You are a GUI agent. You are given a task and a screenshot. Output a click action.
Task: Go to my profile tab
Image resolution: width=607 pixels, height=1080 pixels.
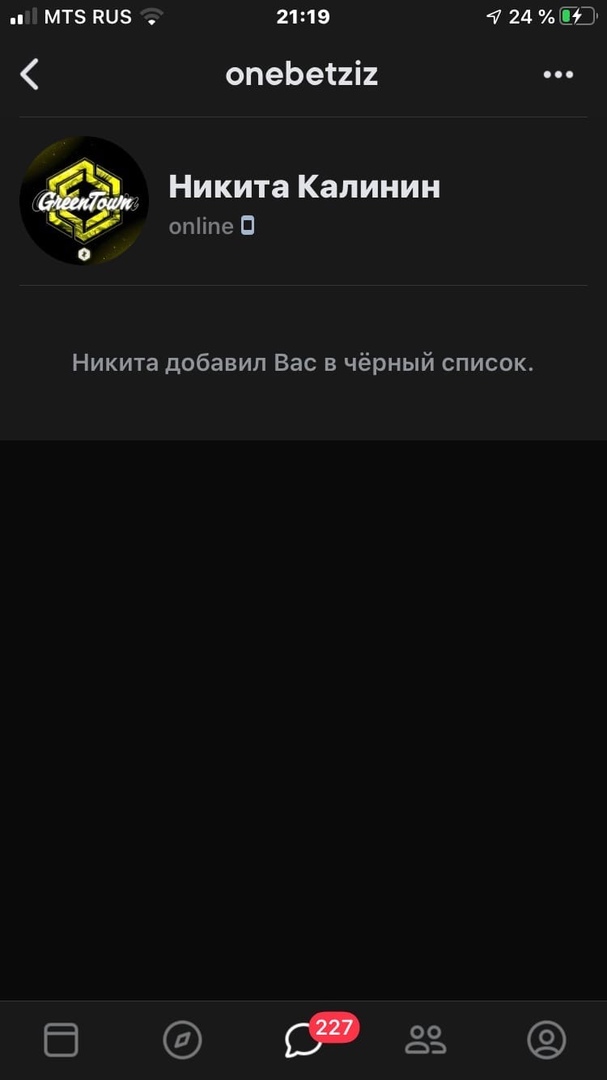coord(546,1040)
